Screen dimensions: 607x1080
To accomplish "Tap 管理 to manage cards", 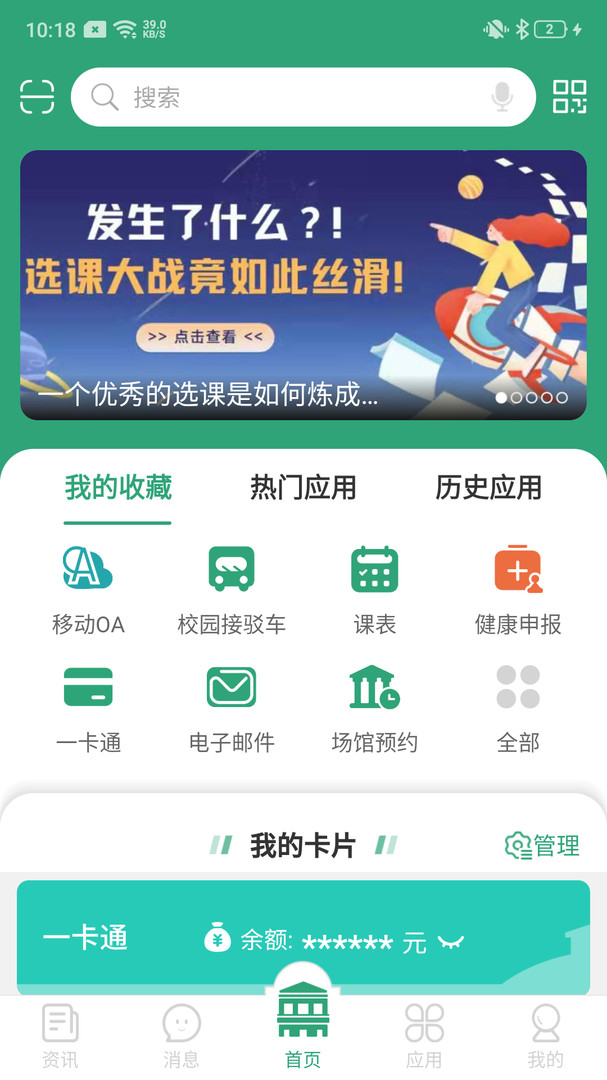I will (542, 846).
